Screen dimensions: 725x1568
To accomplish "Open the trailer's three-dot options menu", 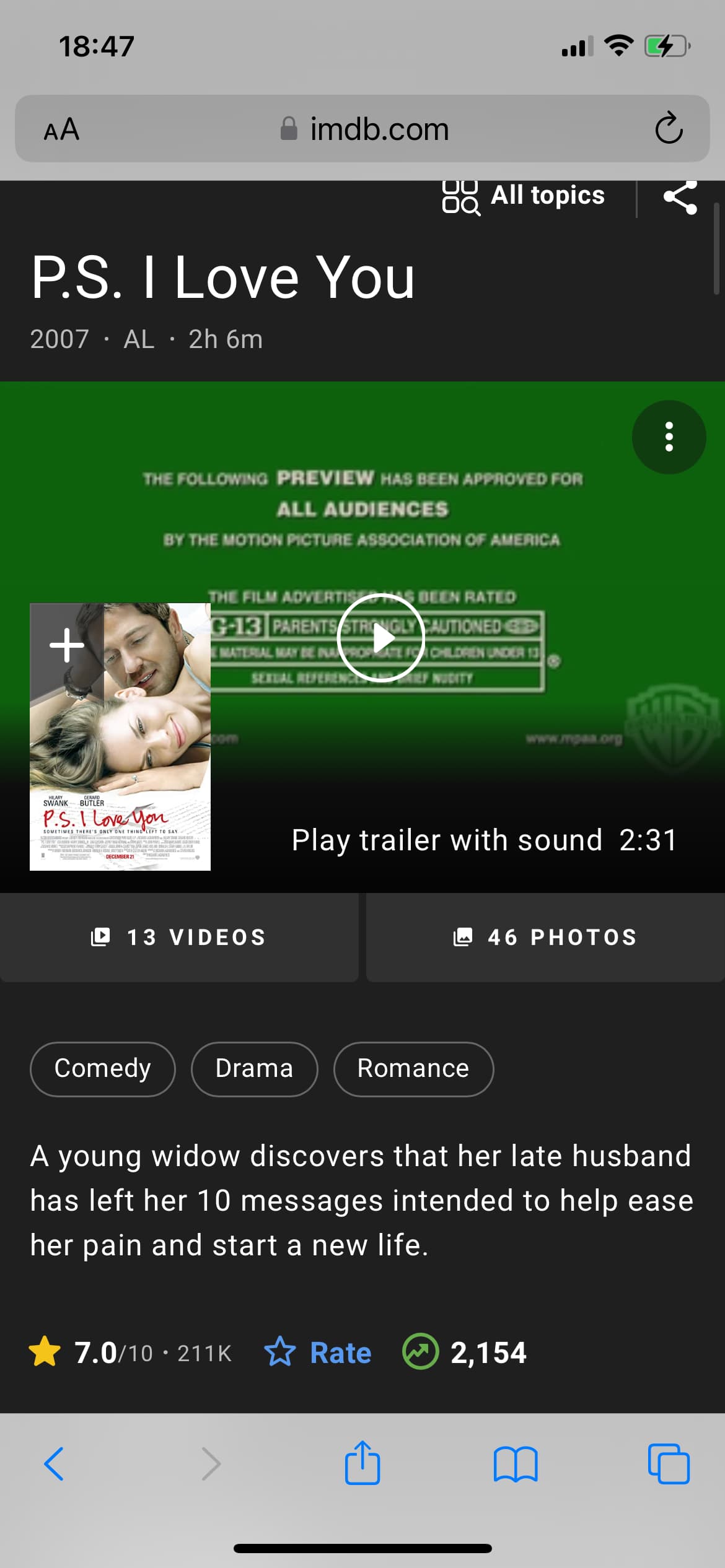I will (669, 437).
